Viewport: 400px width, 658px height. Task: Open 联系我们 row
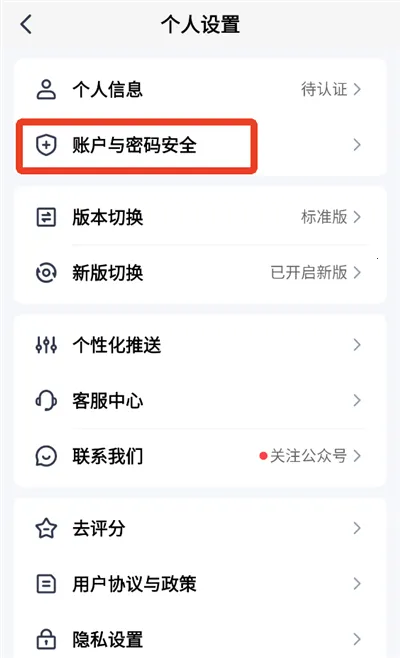[x=200, y=456]
